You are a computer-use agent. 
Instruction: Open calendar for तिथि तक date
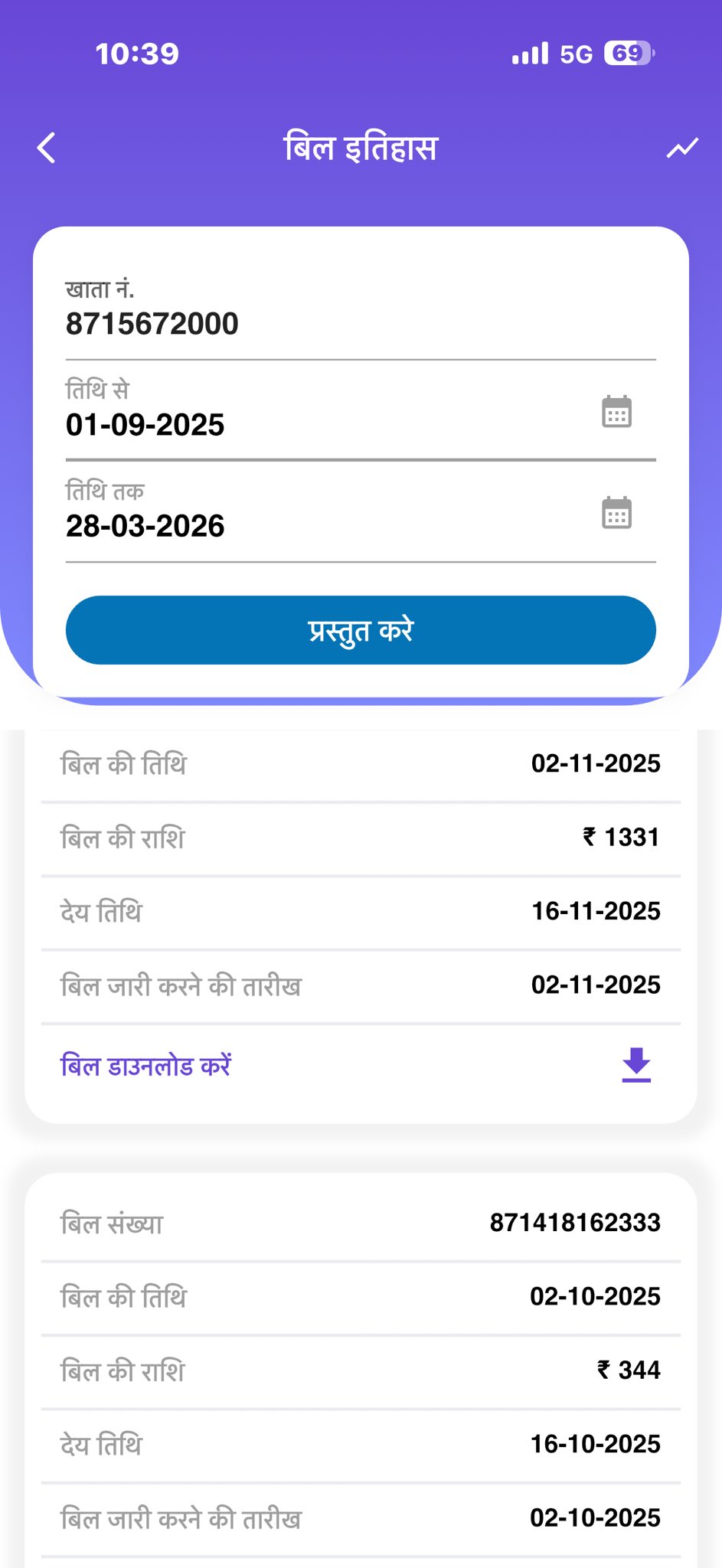(616, 513)
